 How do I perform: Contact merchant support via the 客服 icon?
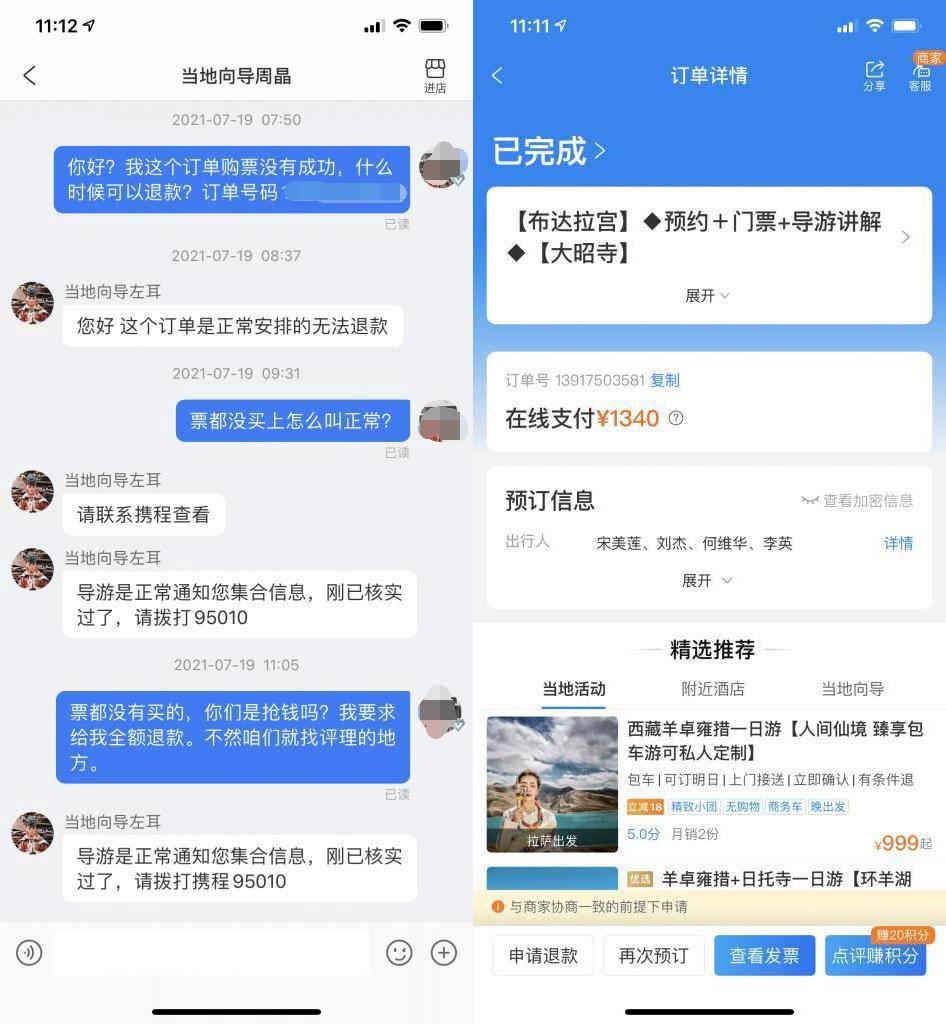(x=920, y=74)
